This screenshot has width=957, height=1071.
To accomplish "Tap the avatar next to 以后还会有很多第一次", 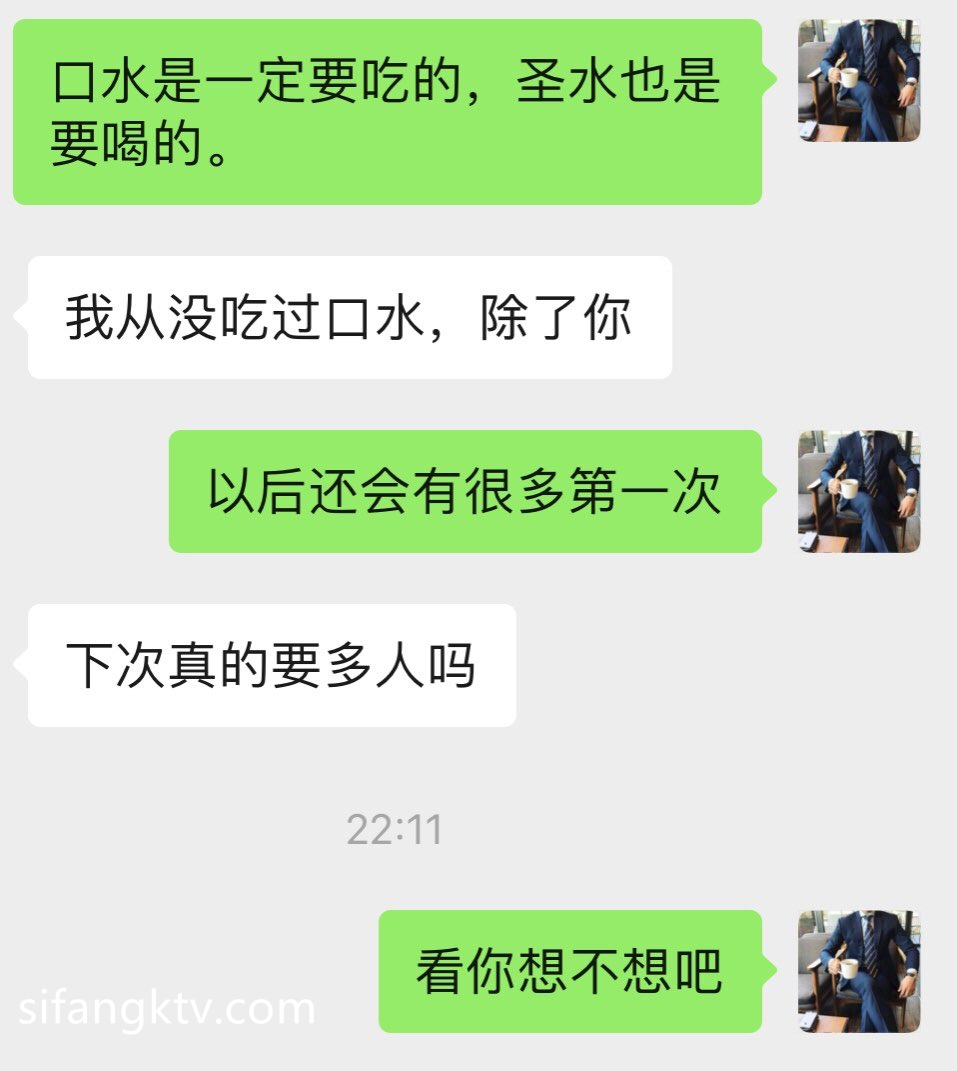I will click(x=859, y=492).
